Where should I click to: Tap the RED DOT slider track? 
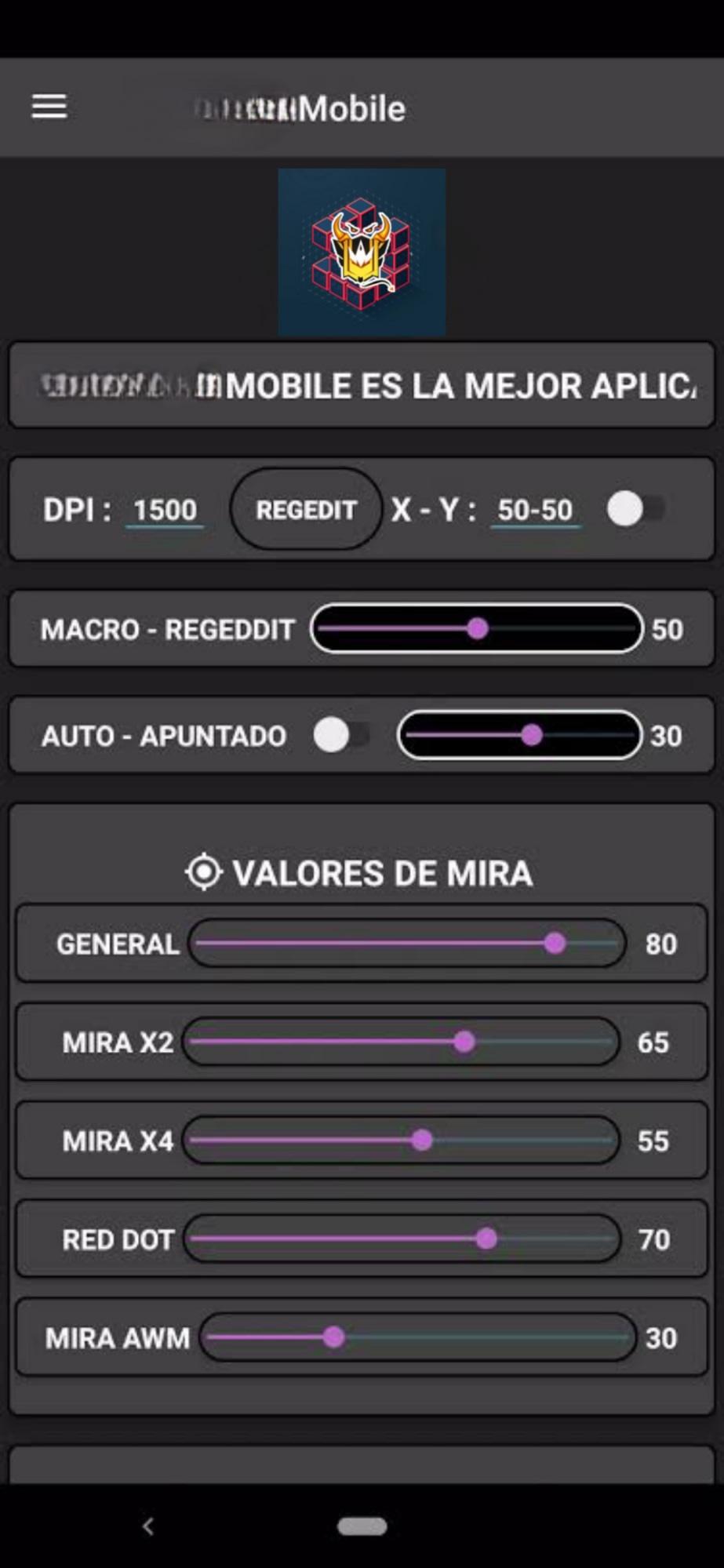click(402, 1239)
